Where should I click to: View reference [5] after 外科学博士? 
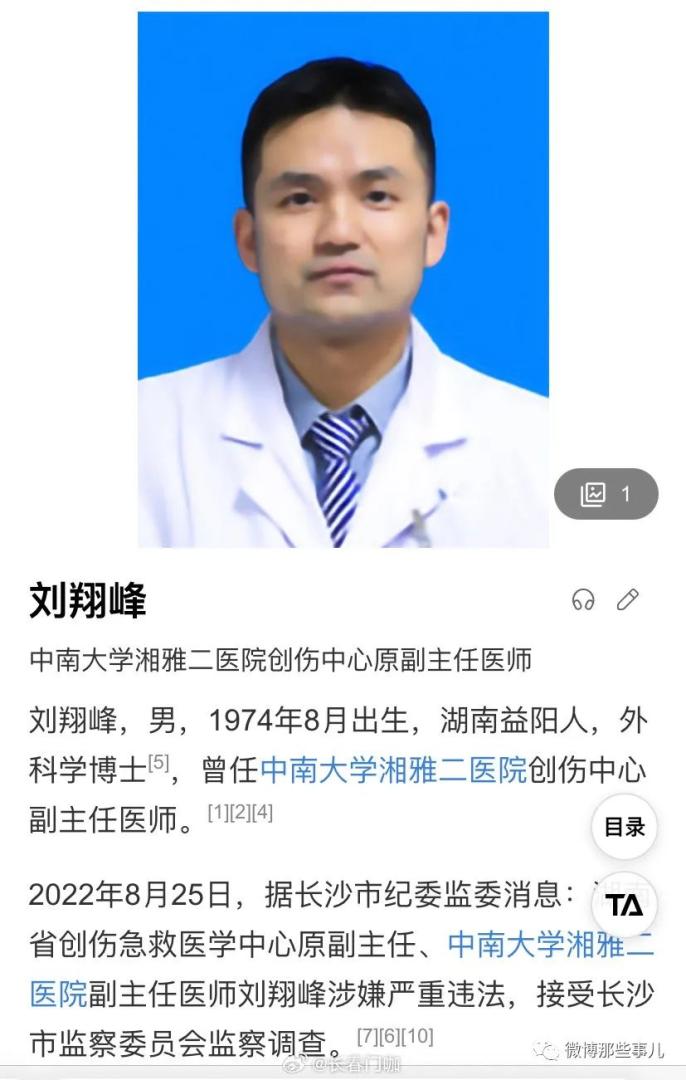pos(158,763)
